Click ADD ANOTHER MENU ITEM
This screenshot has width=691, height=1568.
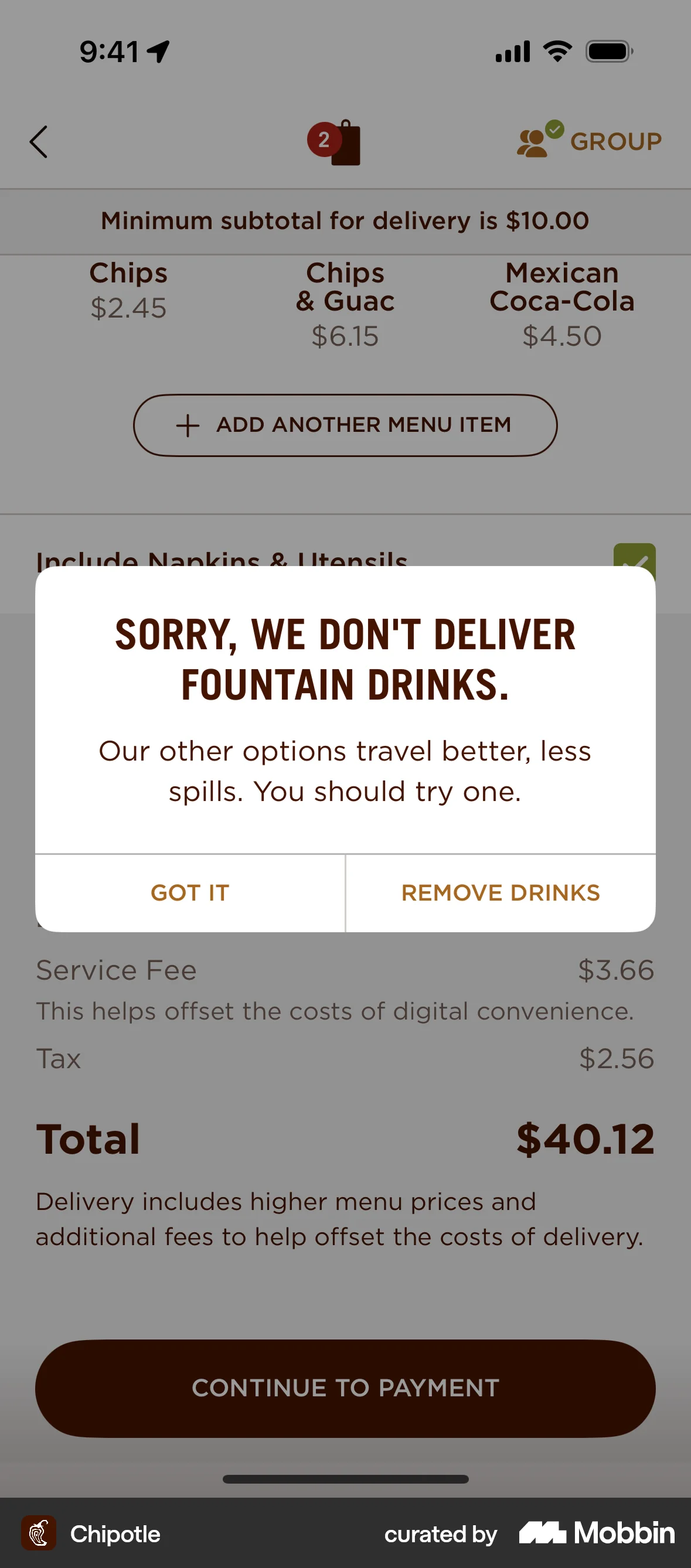point(345,425)
